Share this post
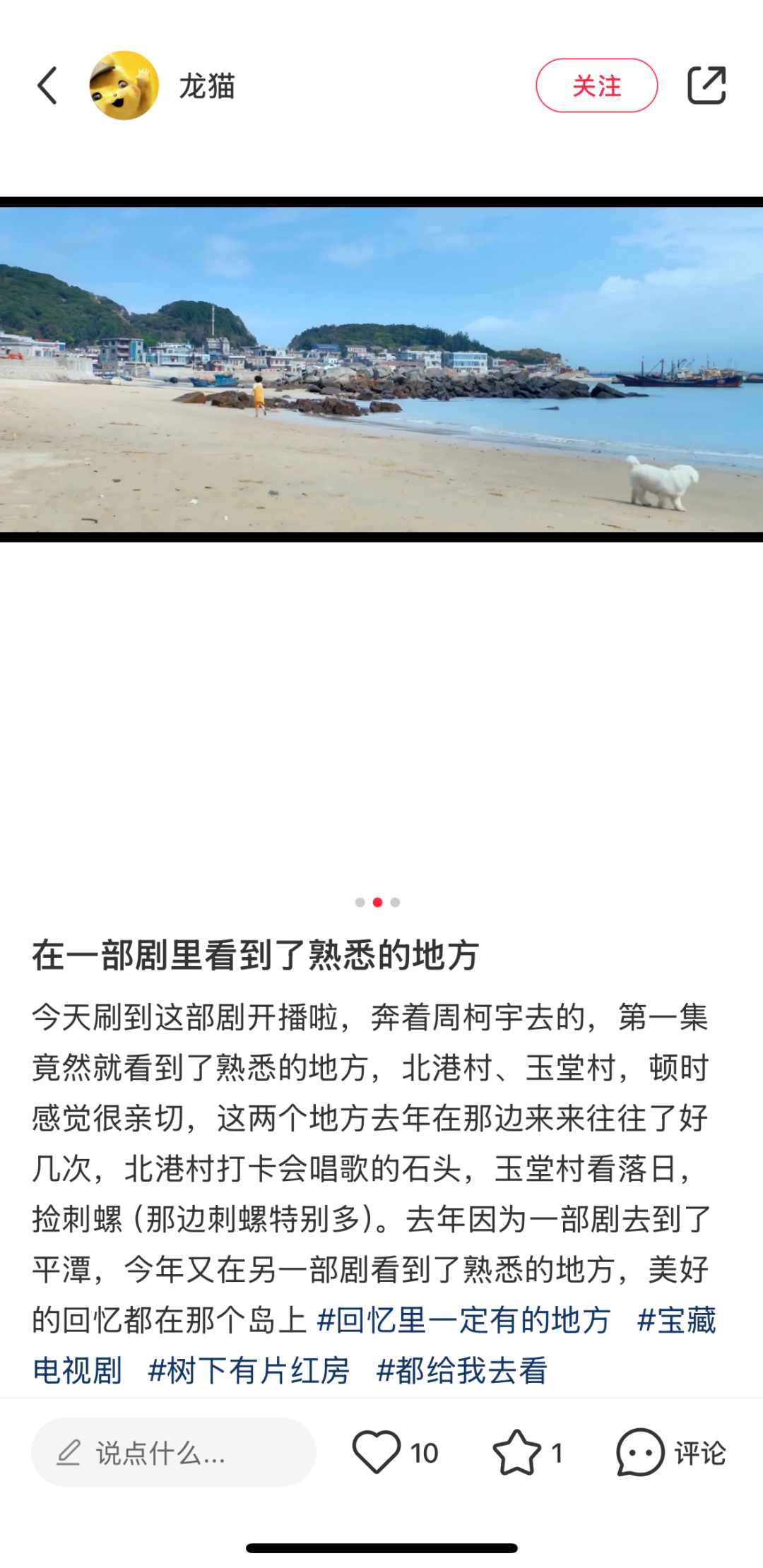The height and width of the screenshot is (1568, 763). pos(706,86)
